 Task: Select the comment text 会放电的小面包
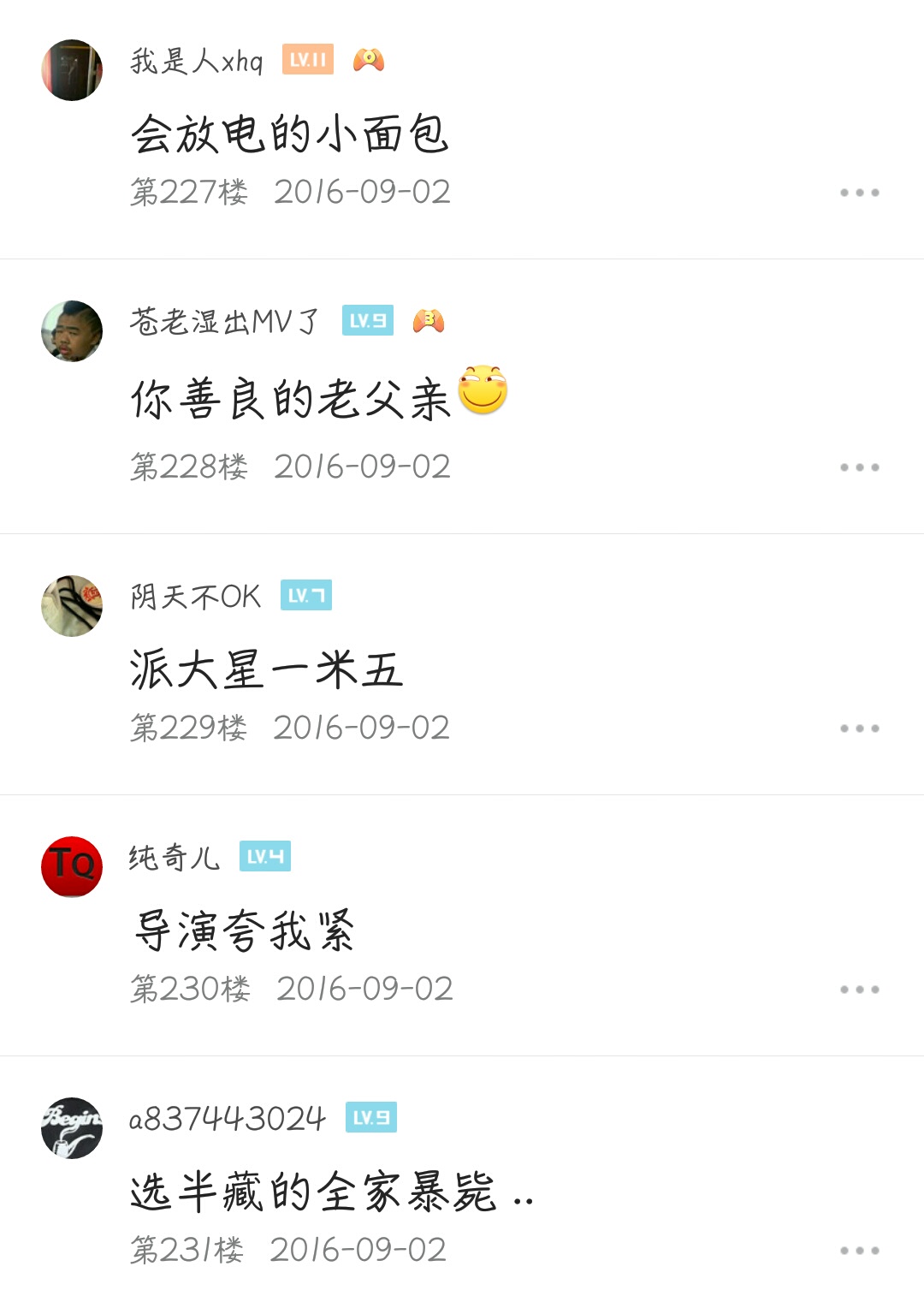point(291,133)
